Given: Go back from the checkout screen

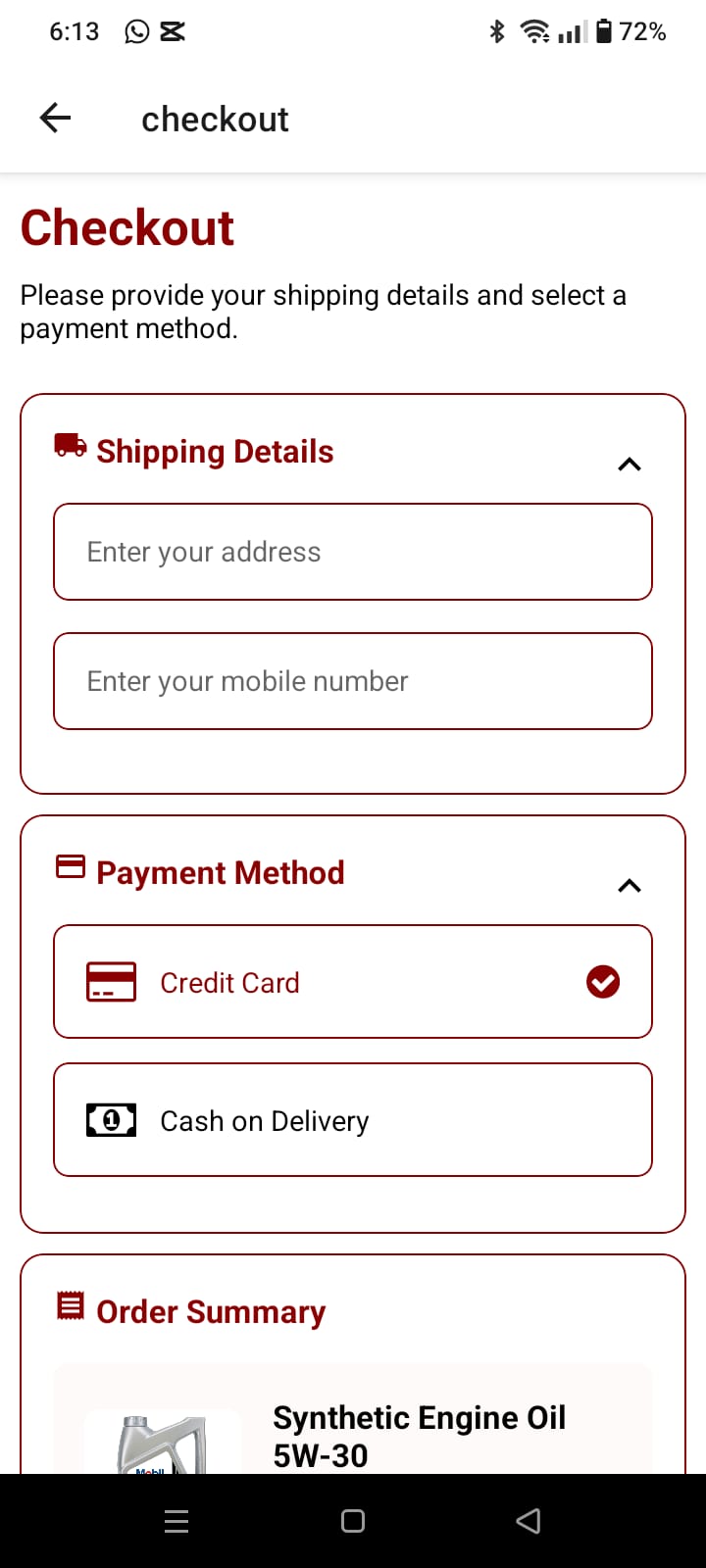Looking at the screenshot, I should pos(55,119).
